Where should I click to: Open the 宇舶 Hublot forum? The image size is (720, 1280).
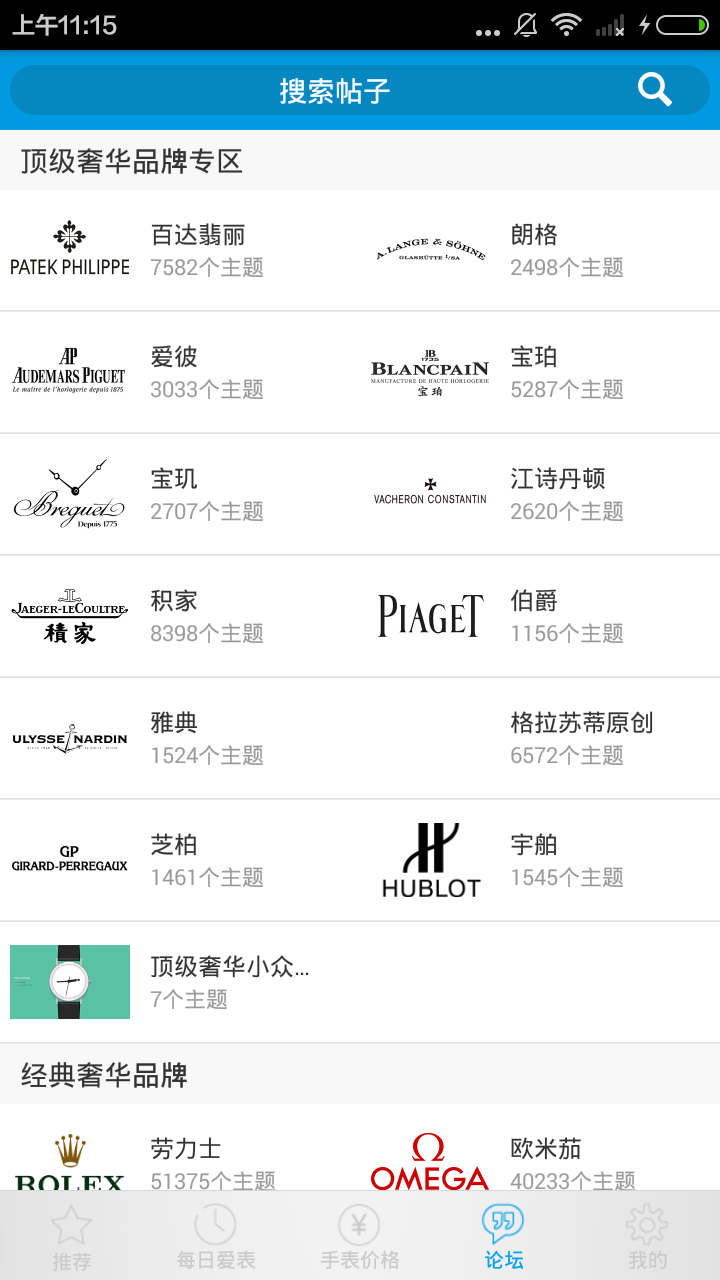[x=540, y=861]
